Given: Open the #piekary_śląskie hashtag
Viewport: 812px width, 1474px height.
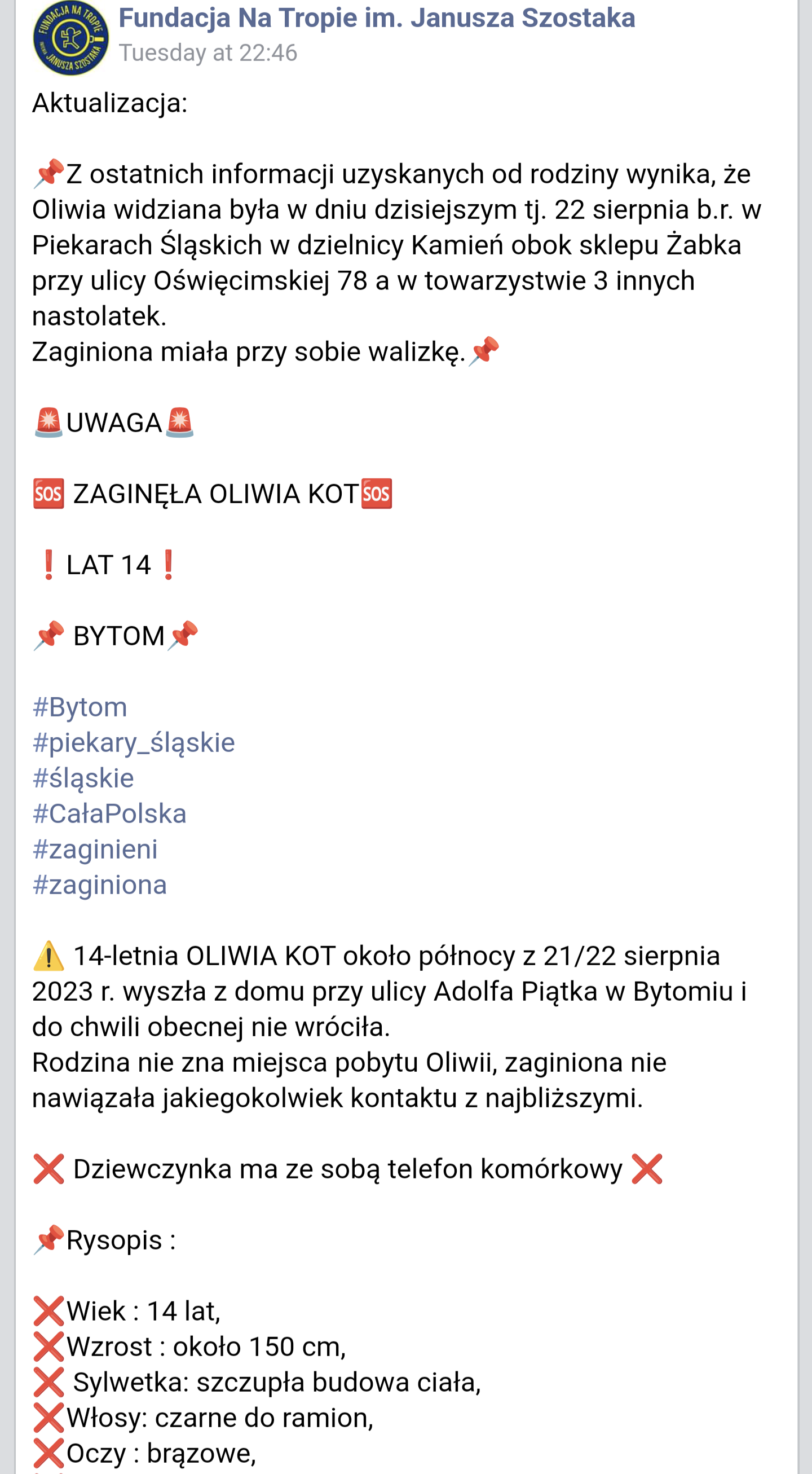Looking at the screenshot, I should 133,743.
